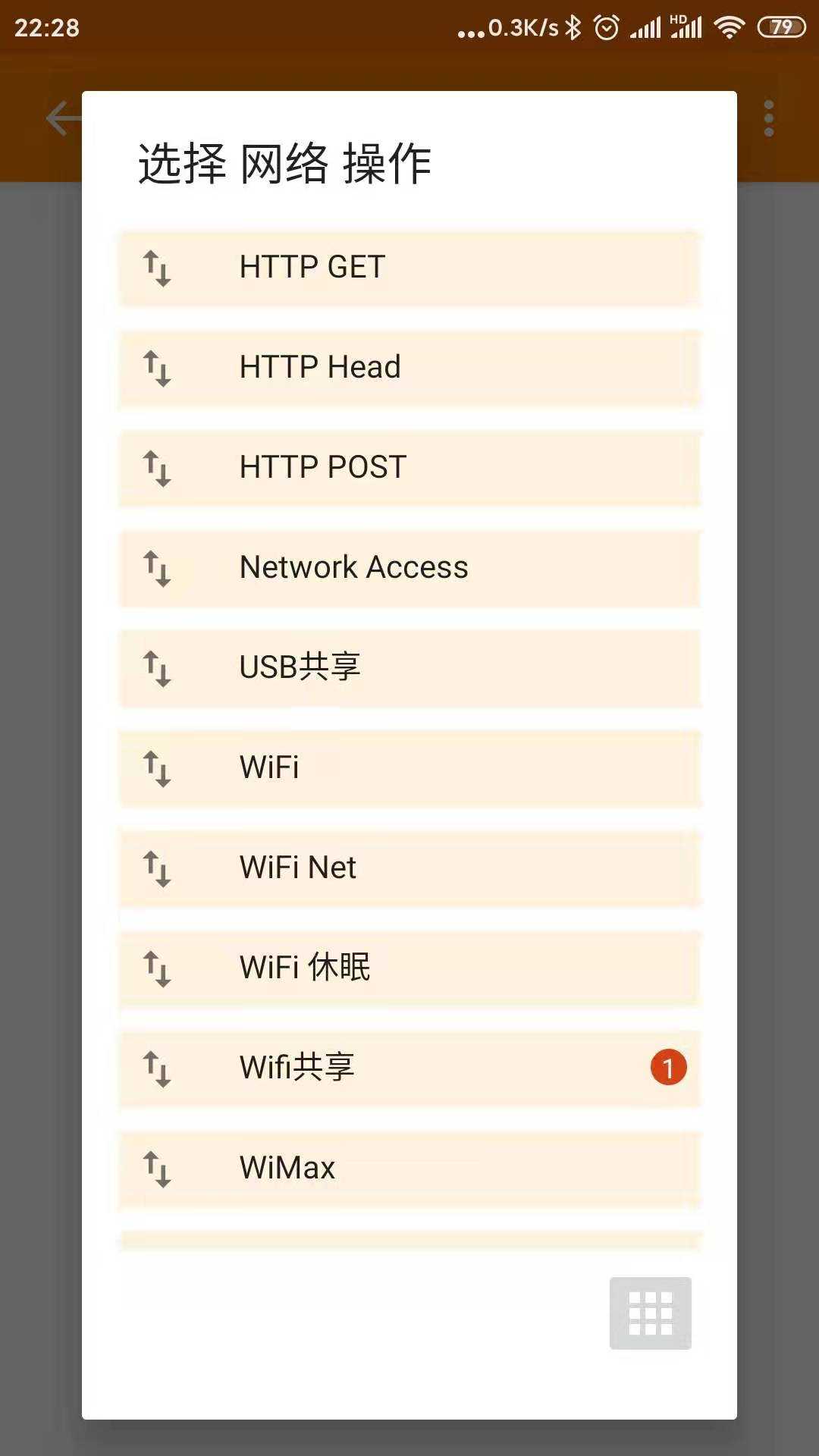Open the WiMax action
Screen dimensions: 819x1456
(x=409, y=1168)
